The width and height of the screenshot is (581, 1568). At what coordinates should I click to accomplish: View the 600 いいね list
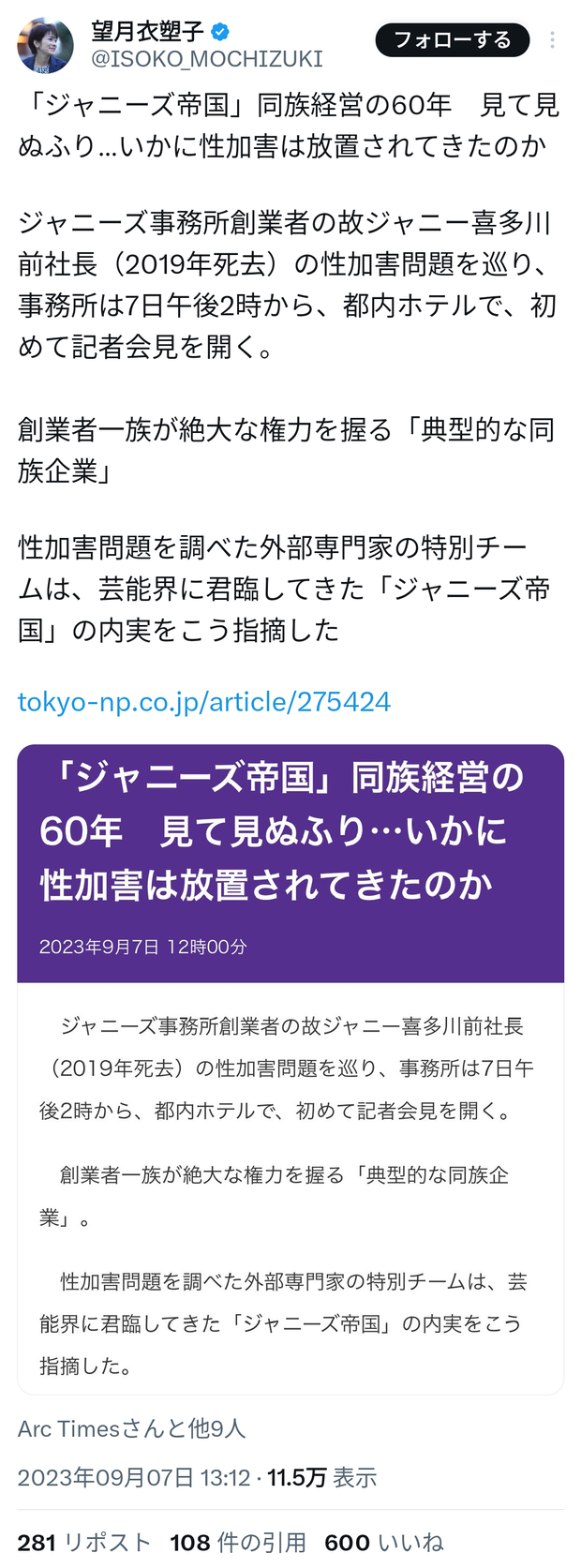pos(384,1542)
